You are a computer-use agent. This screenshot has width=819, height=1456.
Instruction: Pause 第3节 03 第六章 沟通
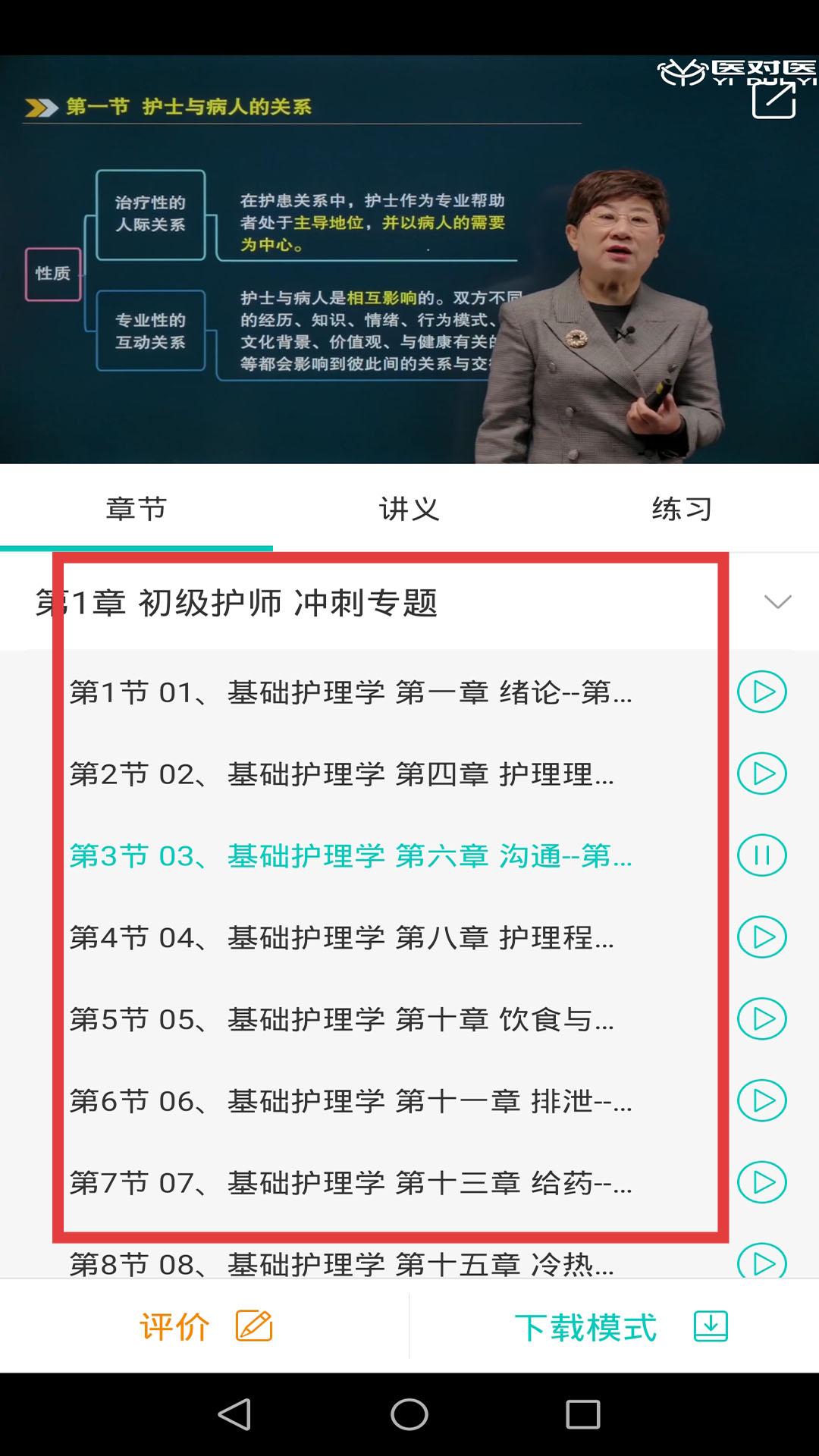pyautogui.click(x=762, y=855)
